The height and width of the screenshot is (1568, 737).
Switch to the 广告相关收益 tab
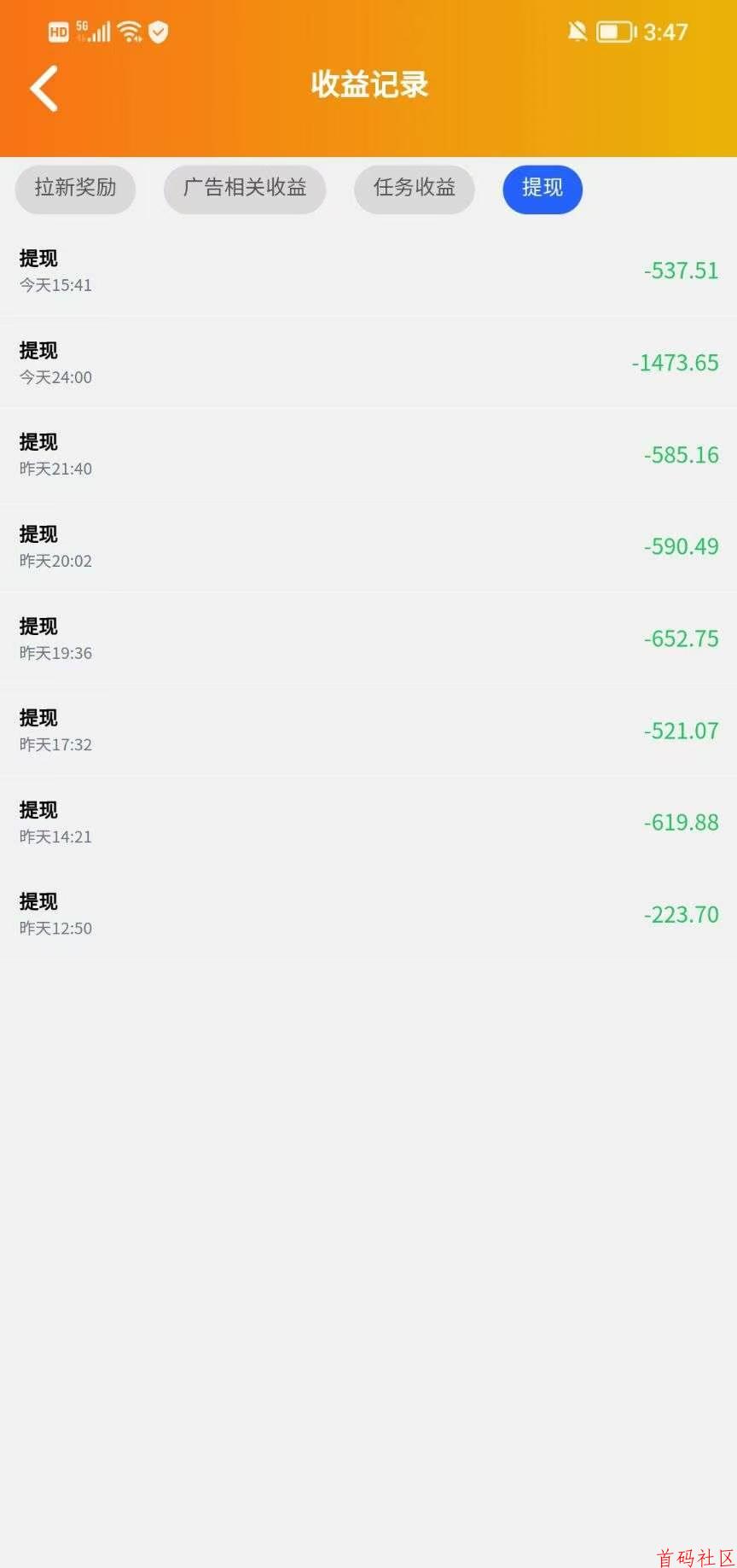[245, 189]
